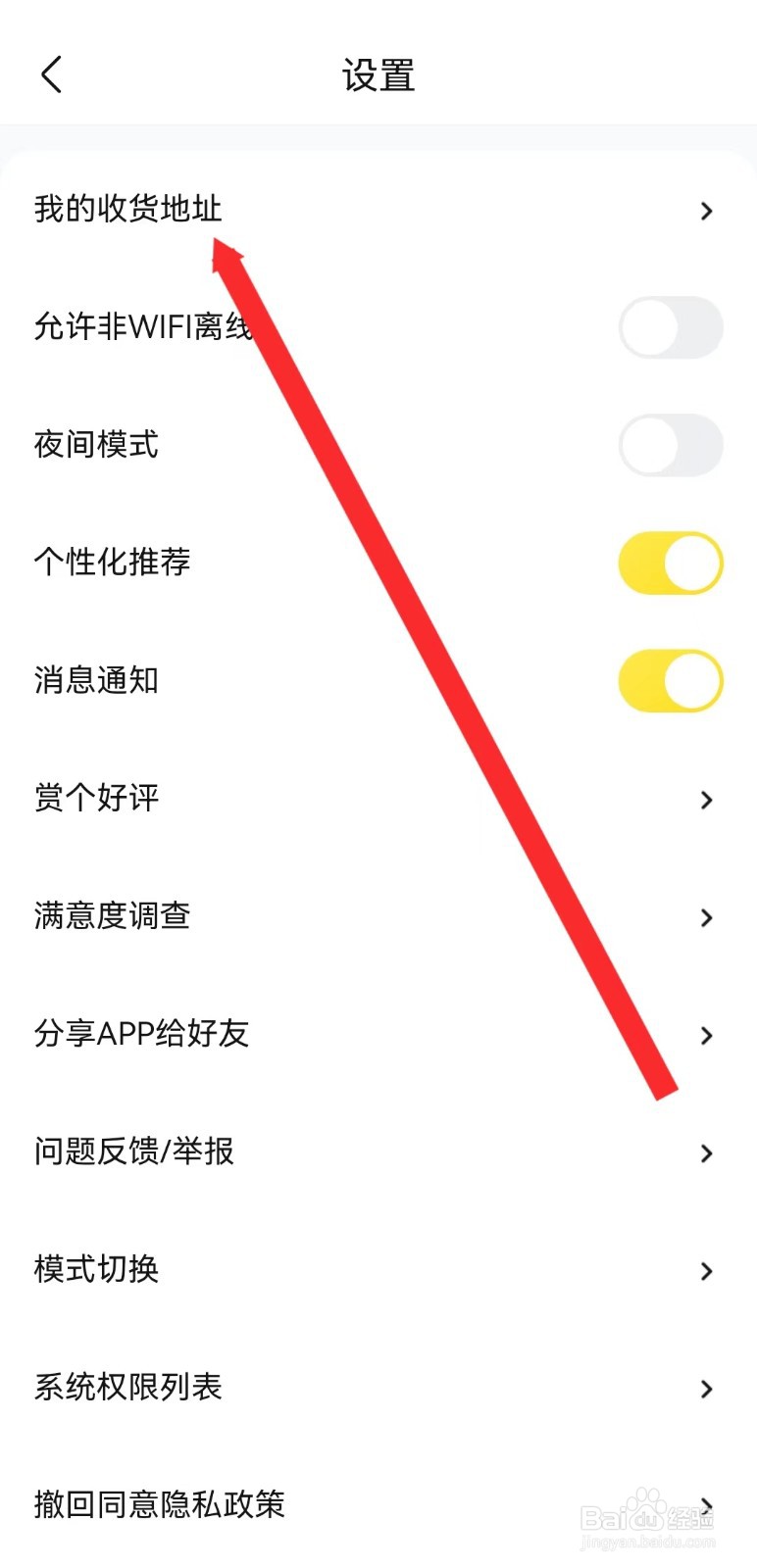Select 模式切换 to switch modes
757x1568 pixels.
point(94,1271)
